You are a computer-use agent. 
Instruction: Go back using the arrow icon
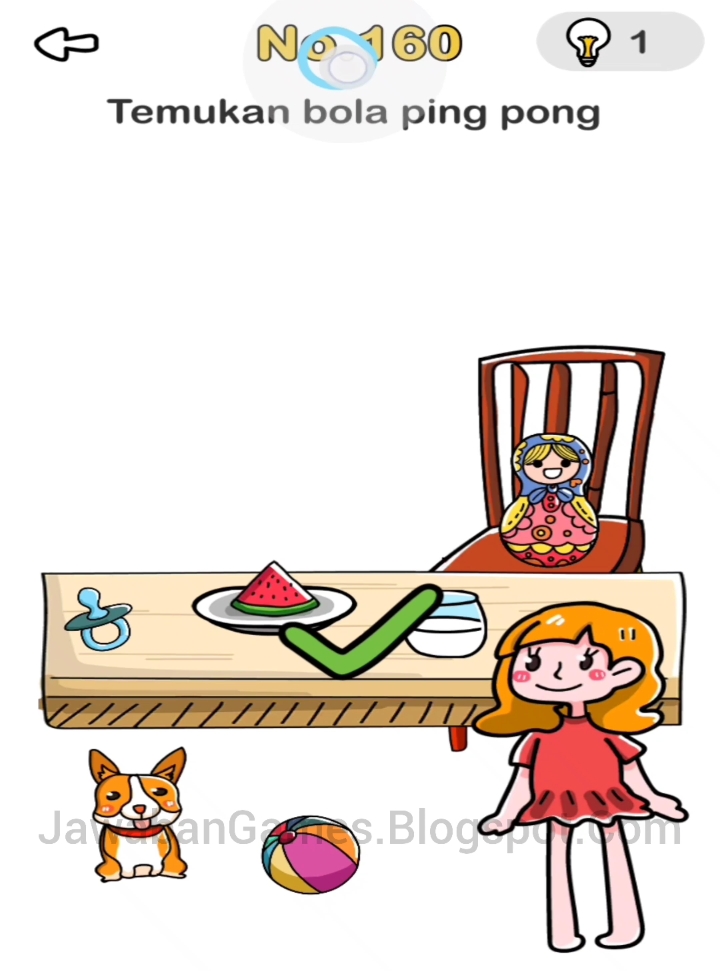[66, 43]
